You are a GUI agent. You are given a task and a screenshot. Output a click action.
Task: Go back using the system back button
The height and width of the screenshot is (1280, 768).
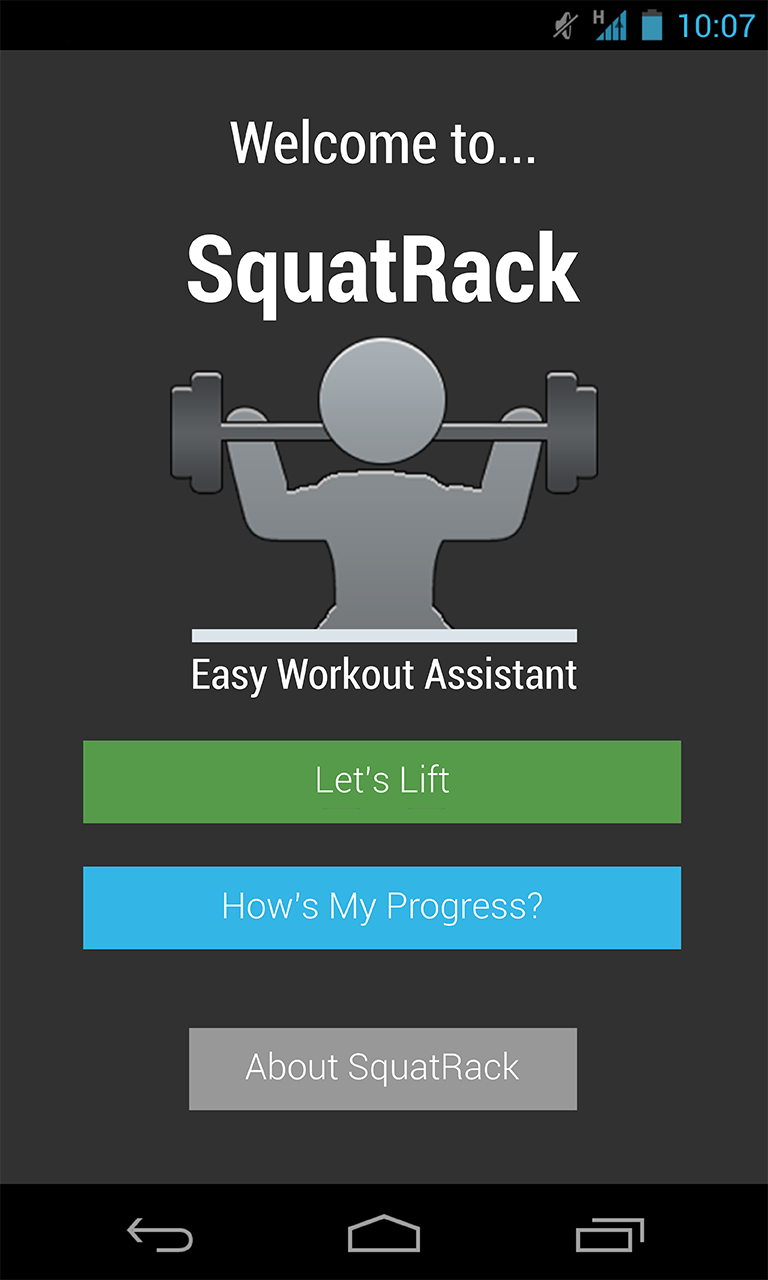coord(160,1236)
